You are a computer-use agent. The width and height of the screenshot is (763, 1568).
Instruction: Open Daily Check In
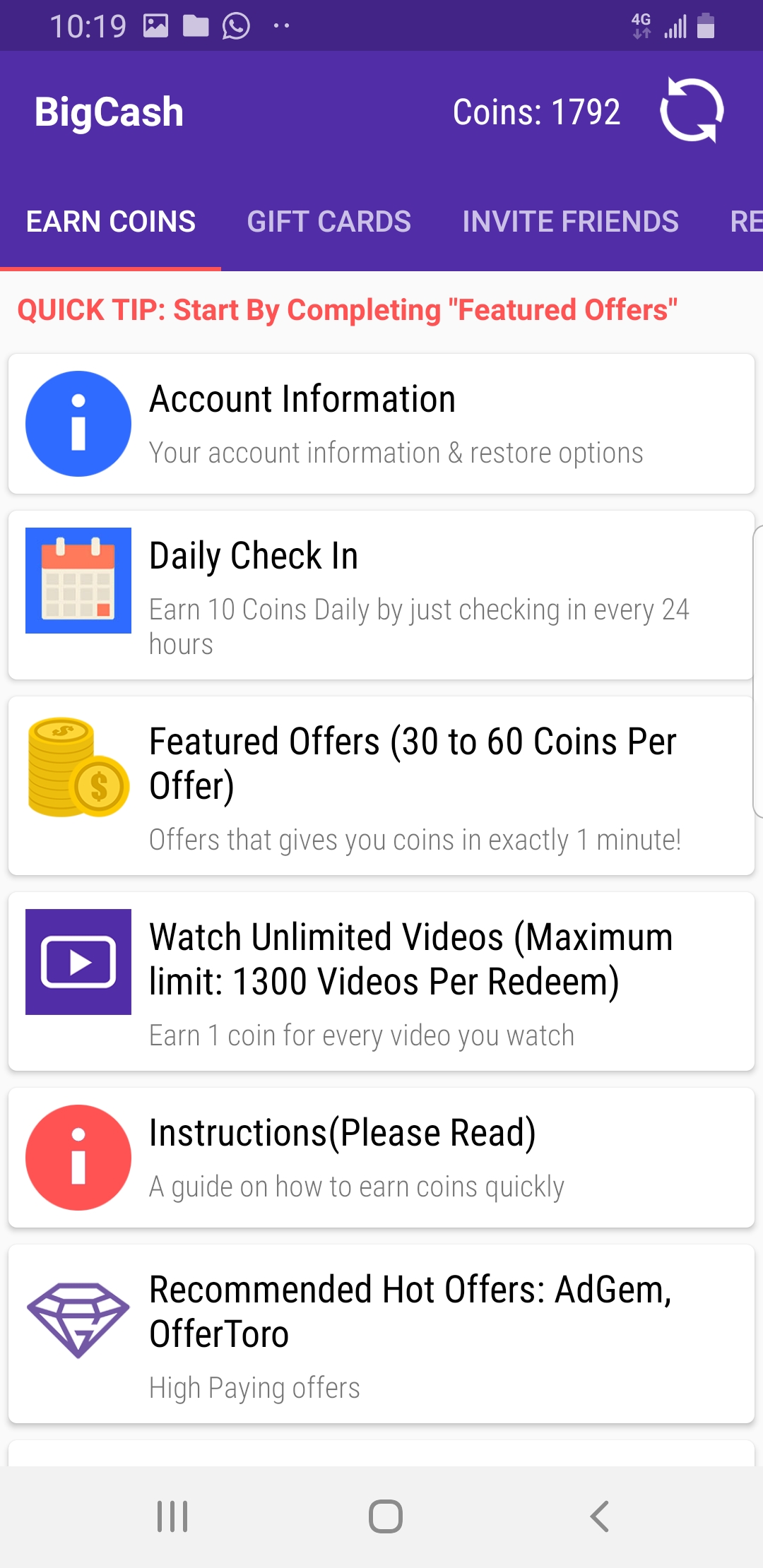(x=381, y=595)
